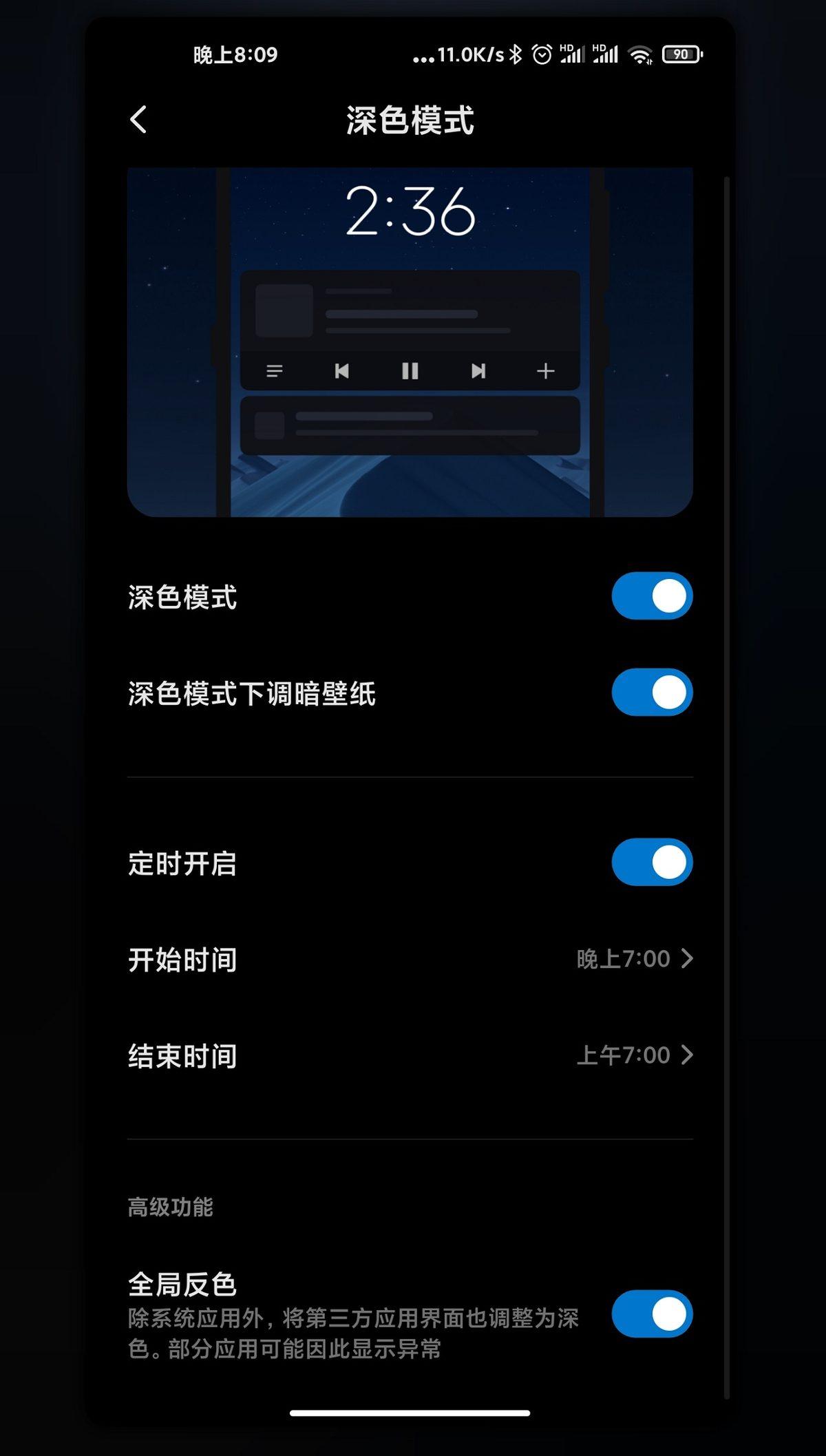826x1456 pixels.
Task: Tap the previous track icon in the preview
Action: [342, 371]
